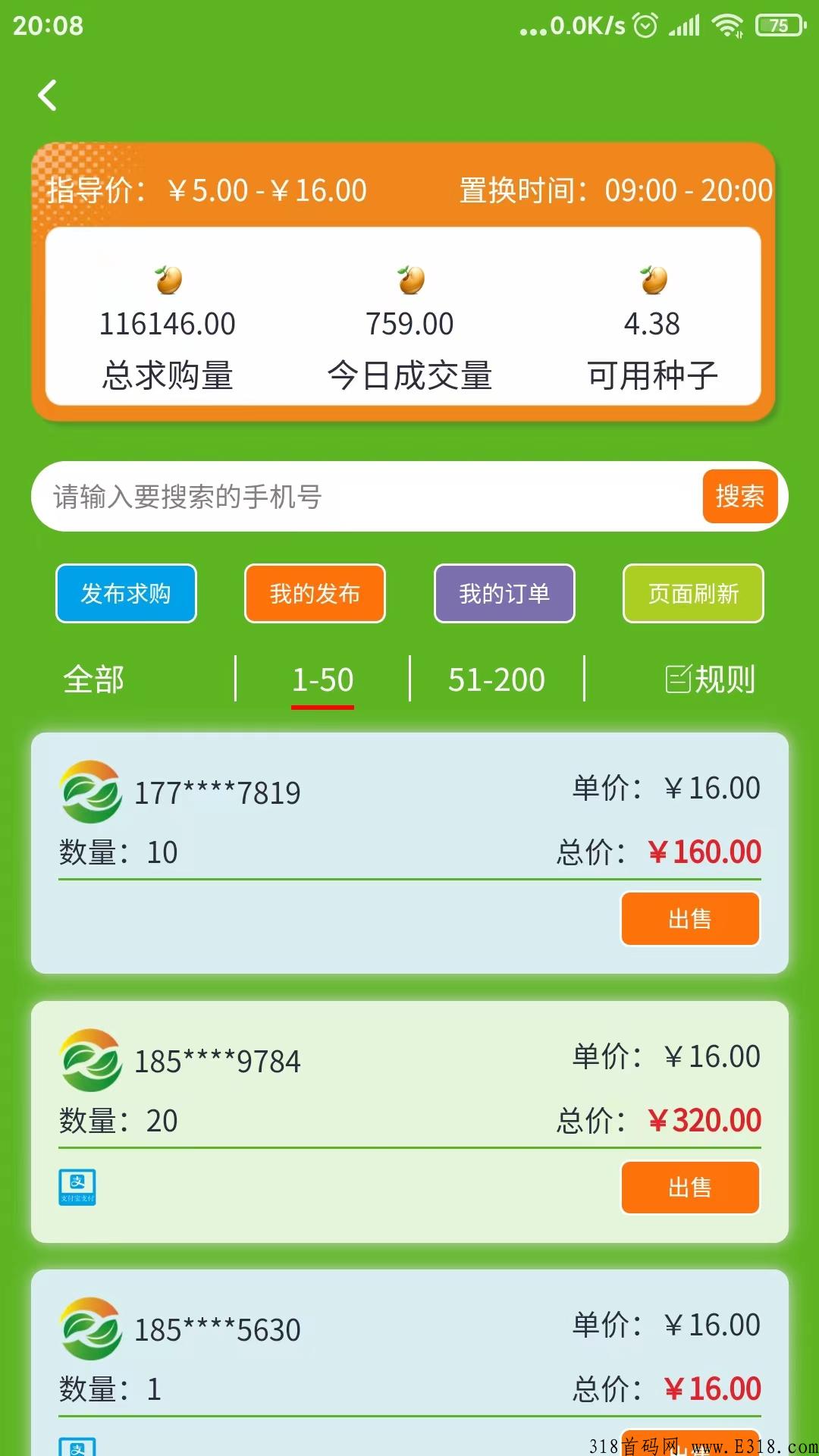Go back using the top-left arrow
This screenshot has width=819, height=1456.
48,96
